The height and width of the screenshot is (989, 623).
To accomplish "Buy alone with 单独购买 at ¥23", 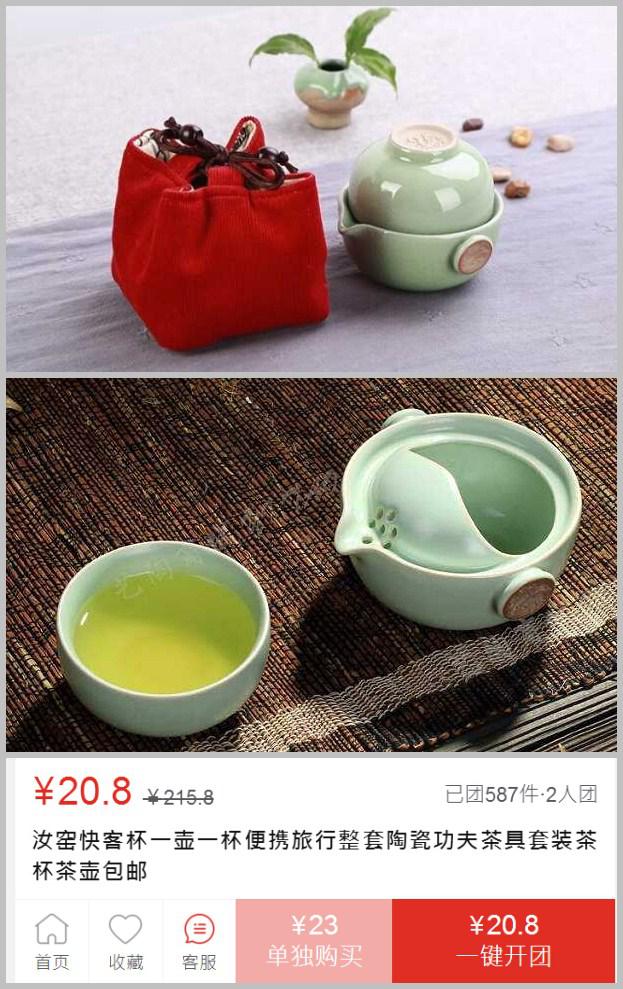I will (314, 942).
